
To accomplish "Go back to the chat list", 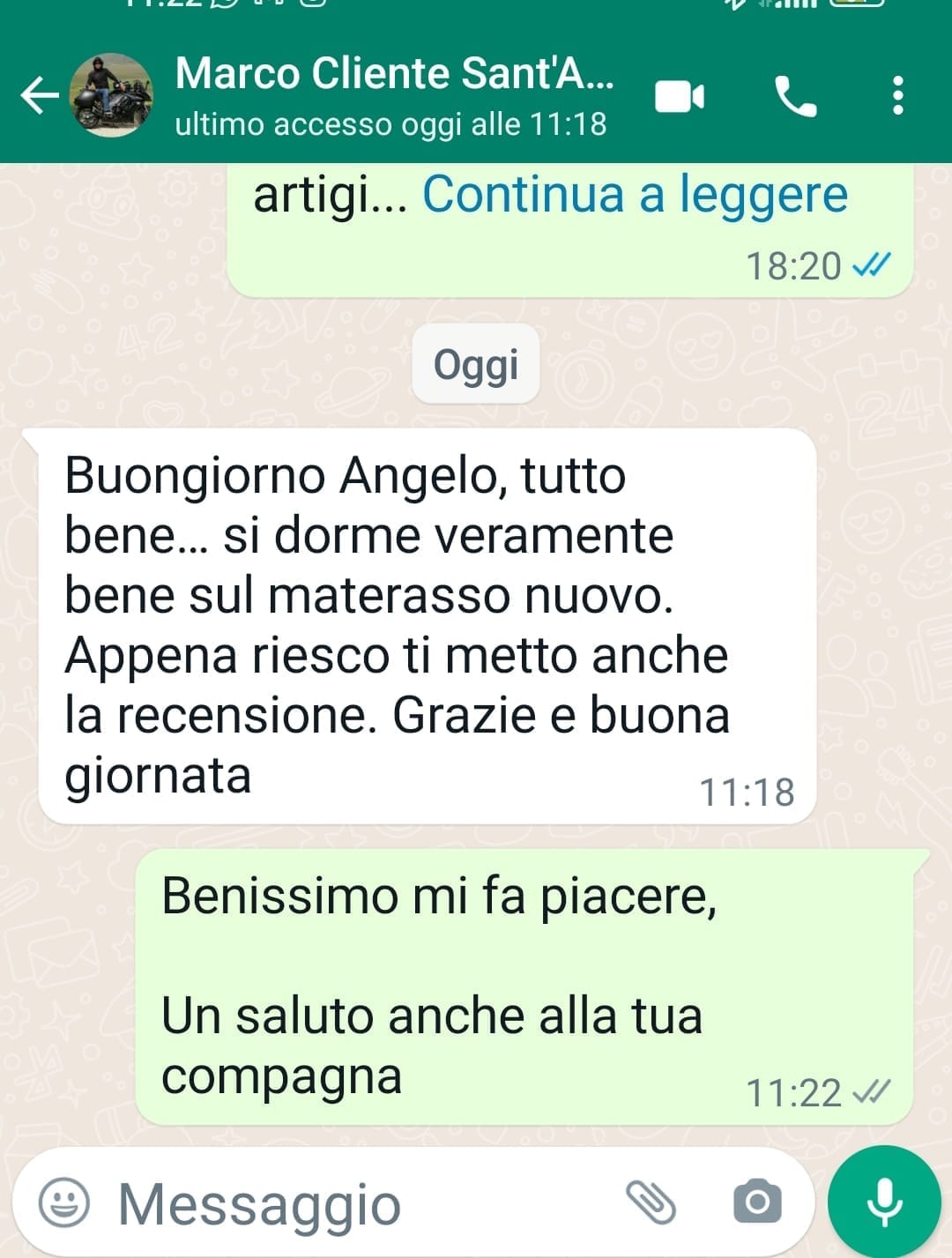I will pos(39,95).
